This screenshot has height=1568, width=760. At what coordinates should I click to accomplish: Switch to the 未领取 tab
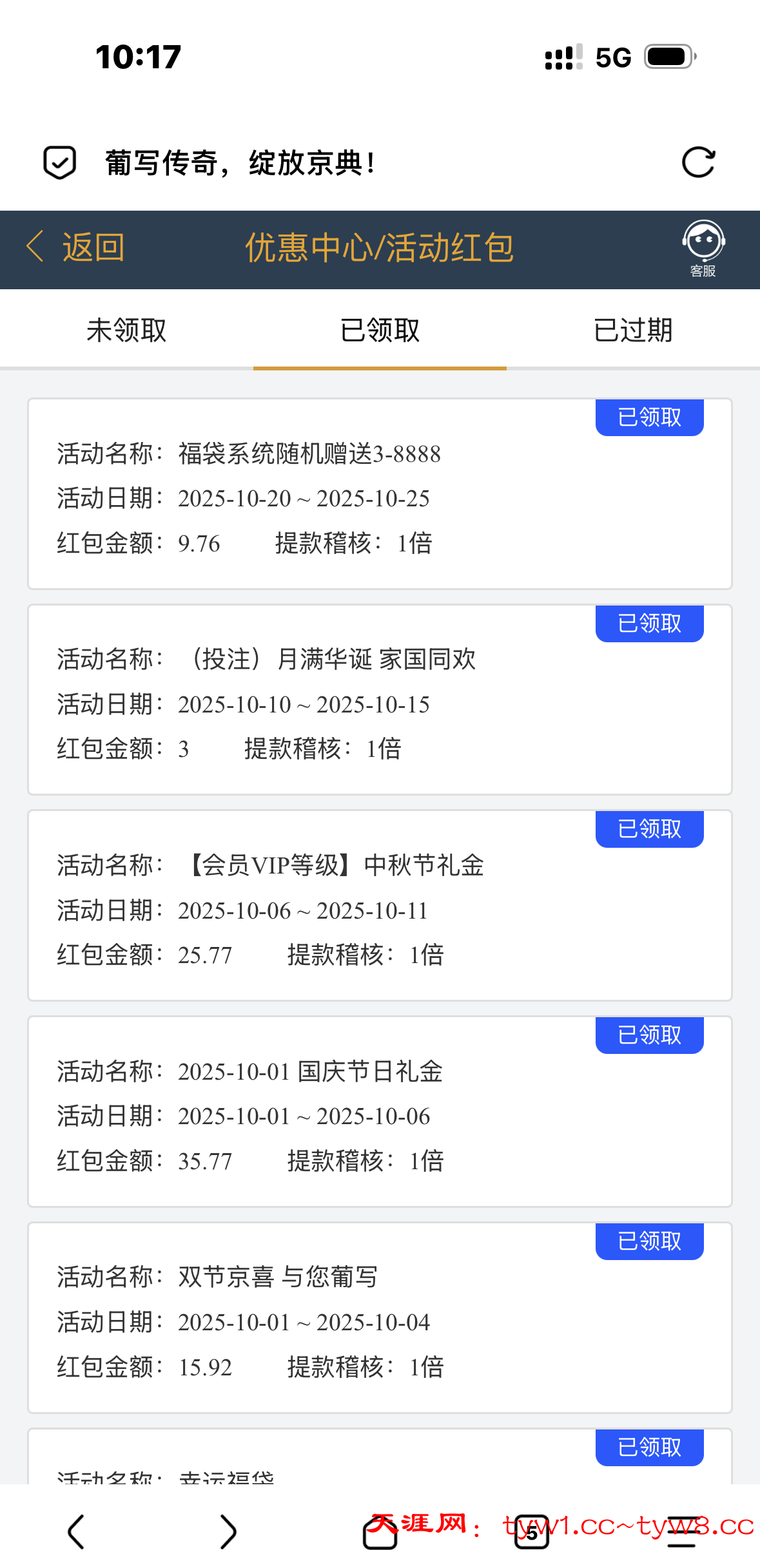(126, 330)
